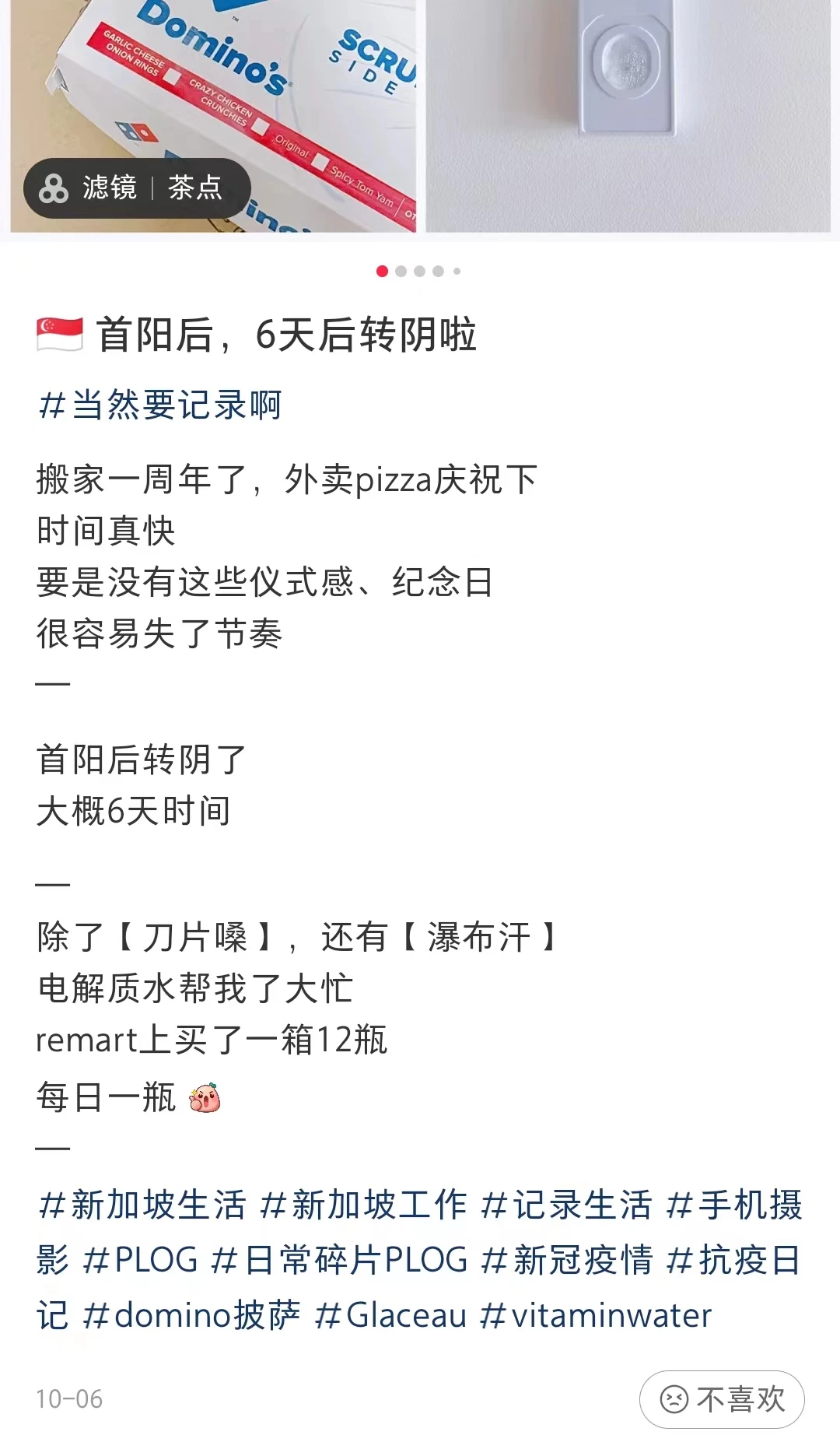Open hashtag #记录生活
Screen dimensions: 840x1435
566,1205
